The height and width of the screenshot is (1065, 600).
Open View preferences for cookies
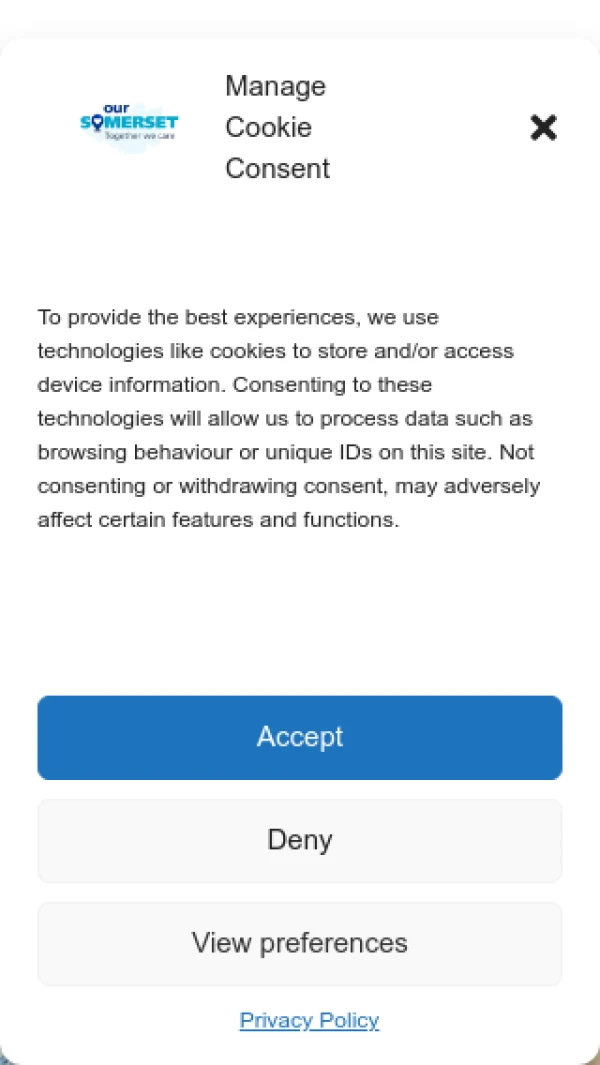(x=300, y=943)
